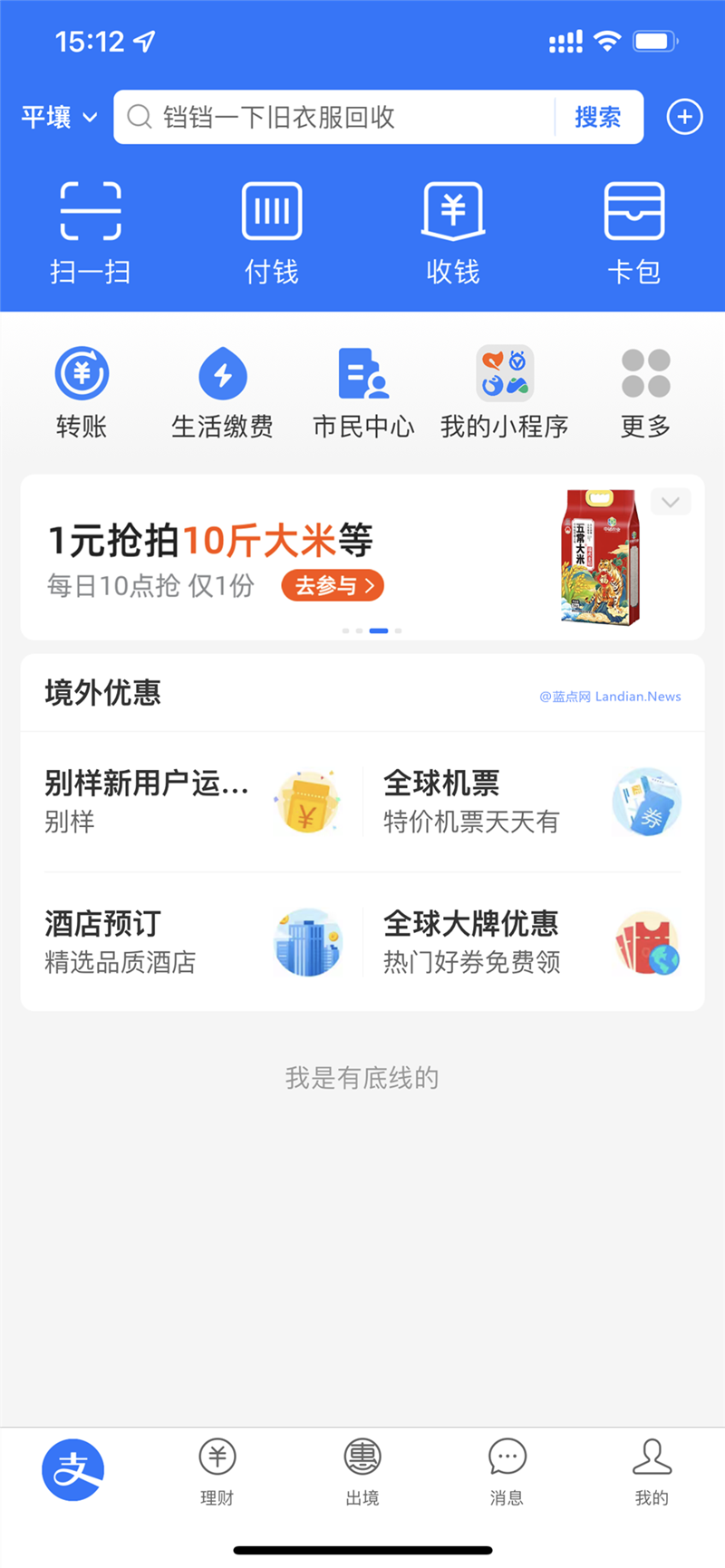Open the 平壤 city dropdown

coord(59,117)
